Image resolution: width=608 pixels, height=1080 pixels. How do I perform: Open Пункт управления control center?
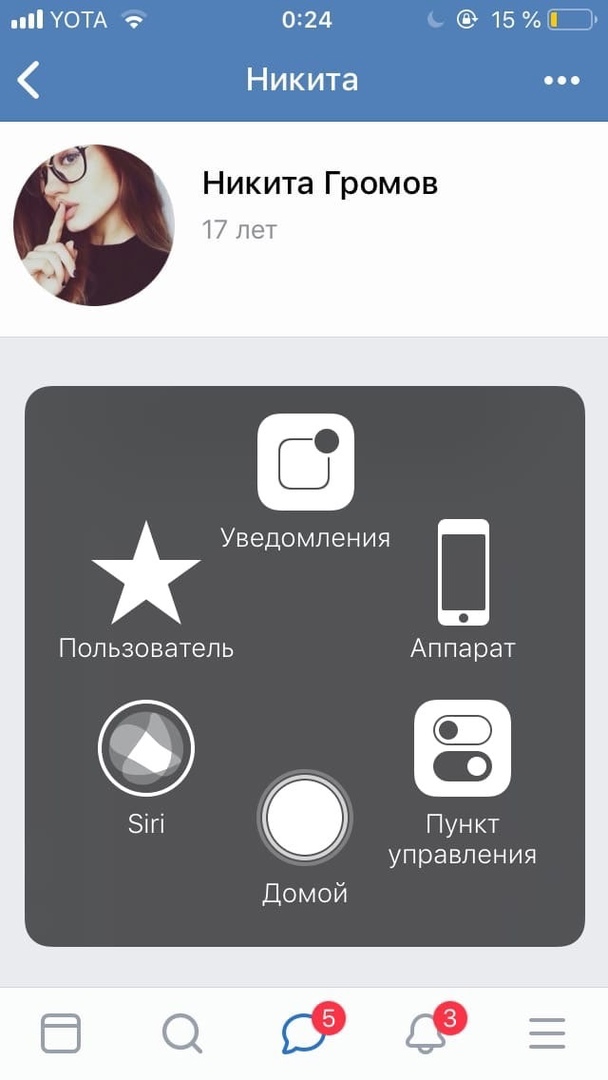coord(462,748)
